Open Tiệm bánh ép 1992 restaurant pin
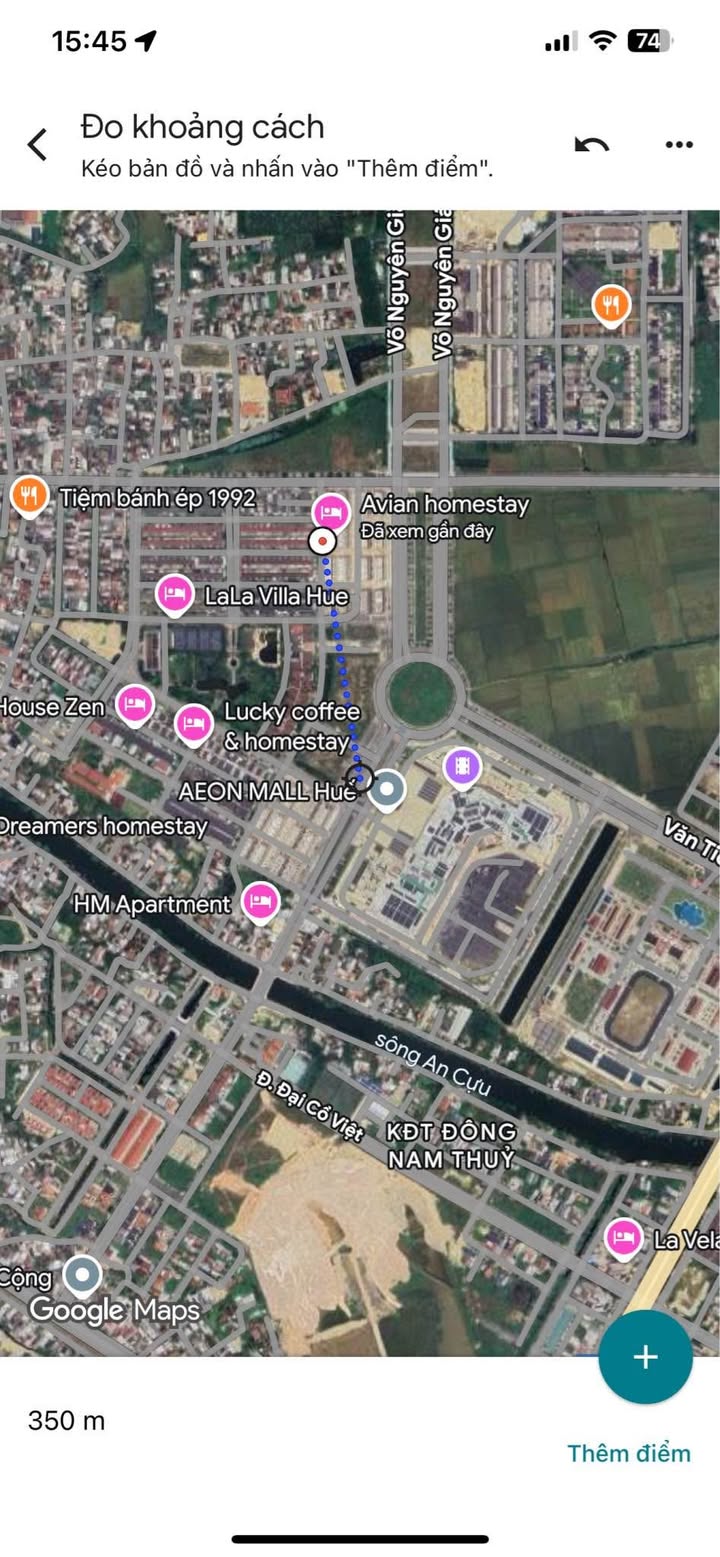720x1557 pixels. click(30, 496)
